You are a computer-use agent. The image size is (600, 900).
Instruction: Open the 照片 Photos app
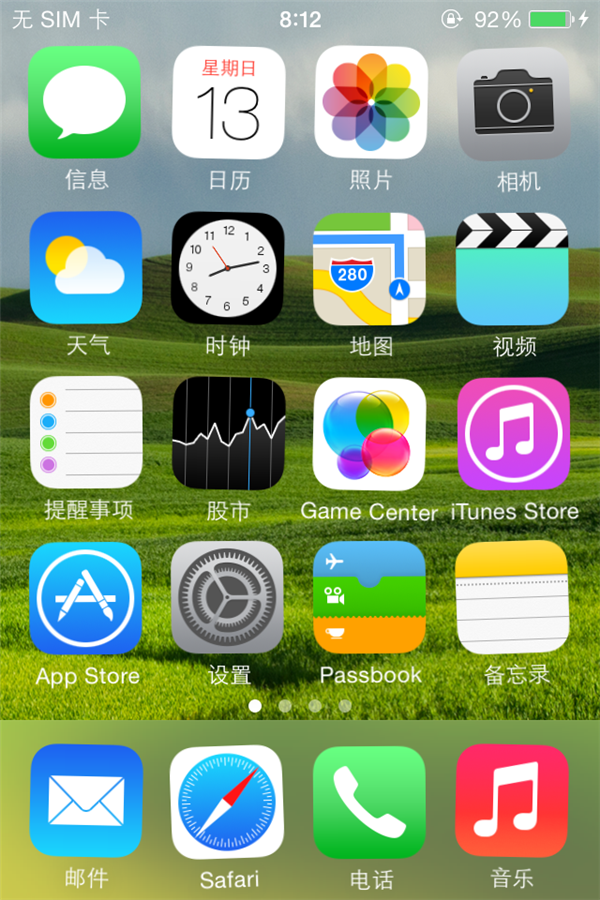(x=371, y=103)
